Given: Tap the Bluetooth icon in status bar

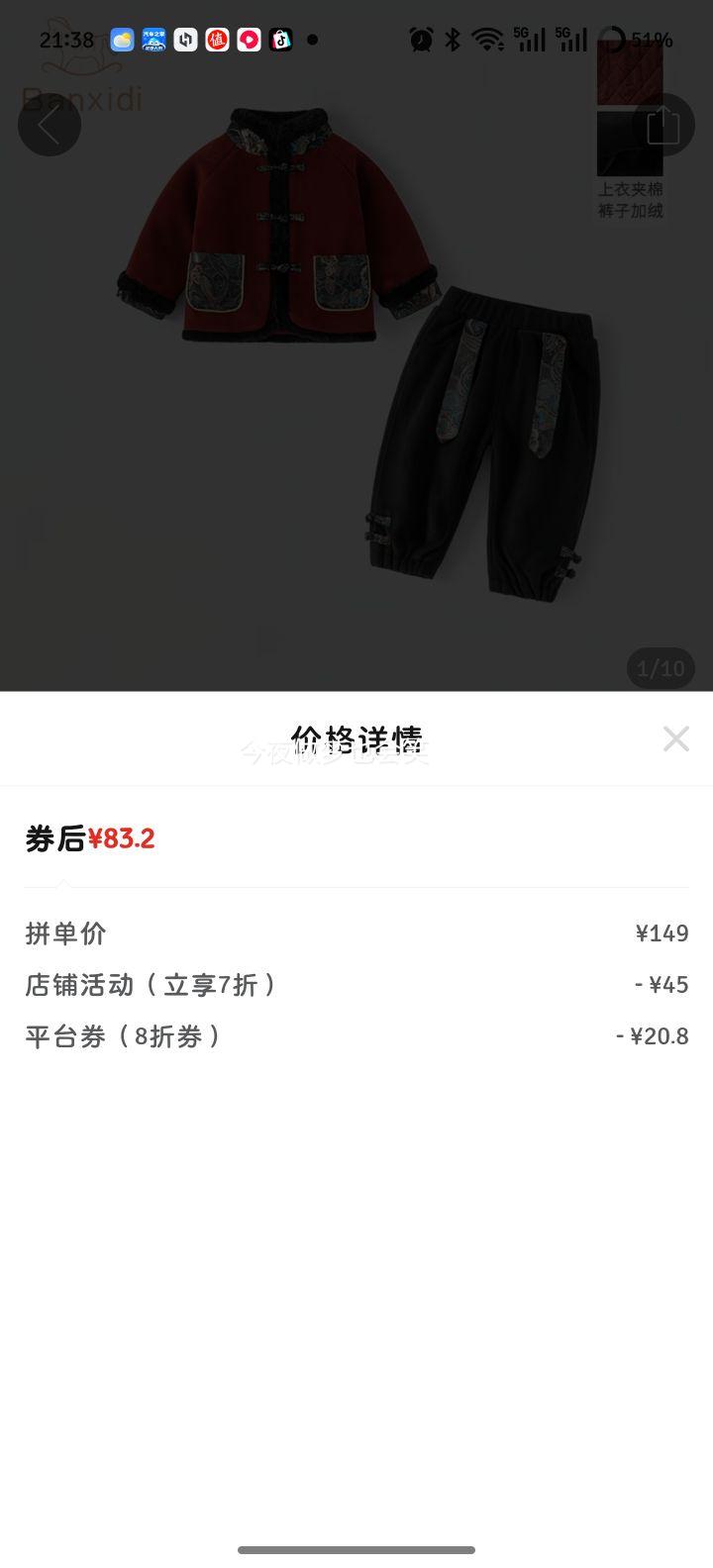Looking at the screenshot, I should (452, 41).
